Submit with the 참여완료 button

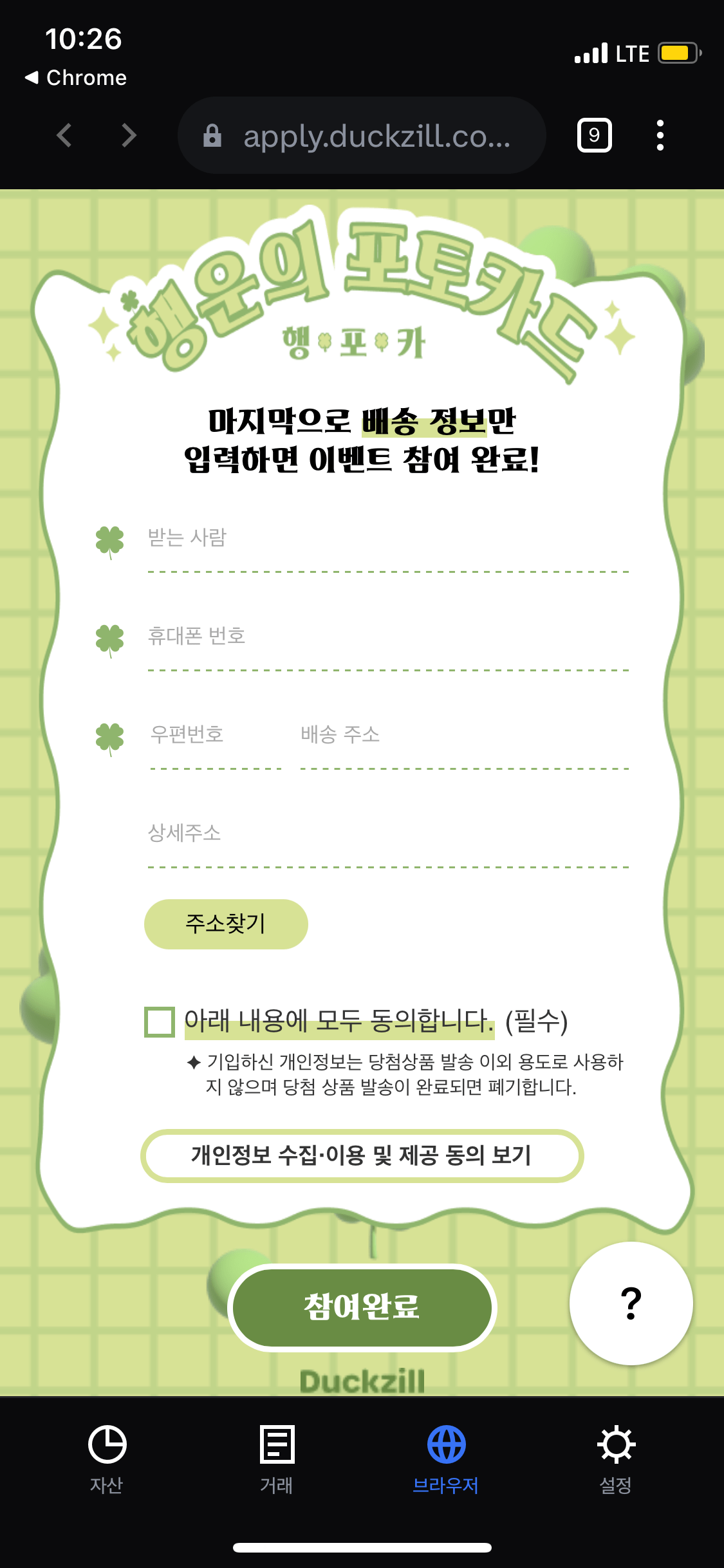click(x=362, y=1307)
